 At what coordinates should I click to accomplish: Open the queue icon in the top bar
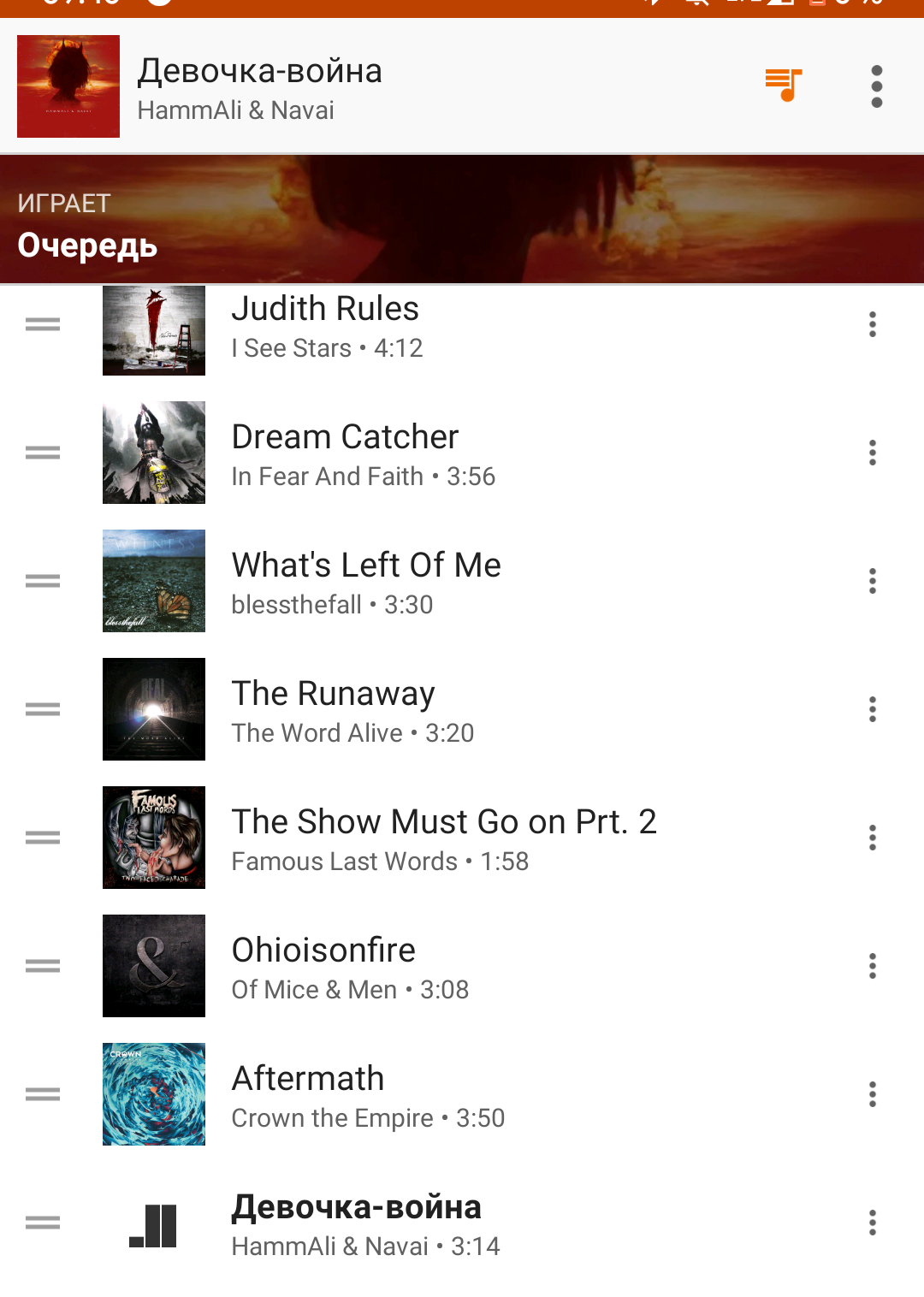[x=784, y=86]
